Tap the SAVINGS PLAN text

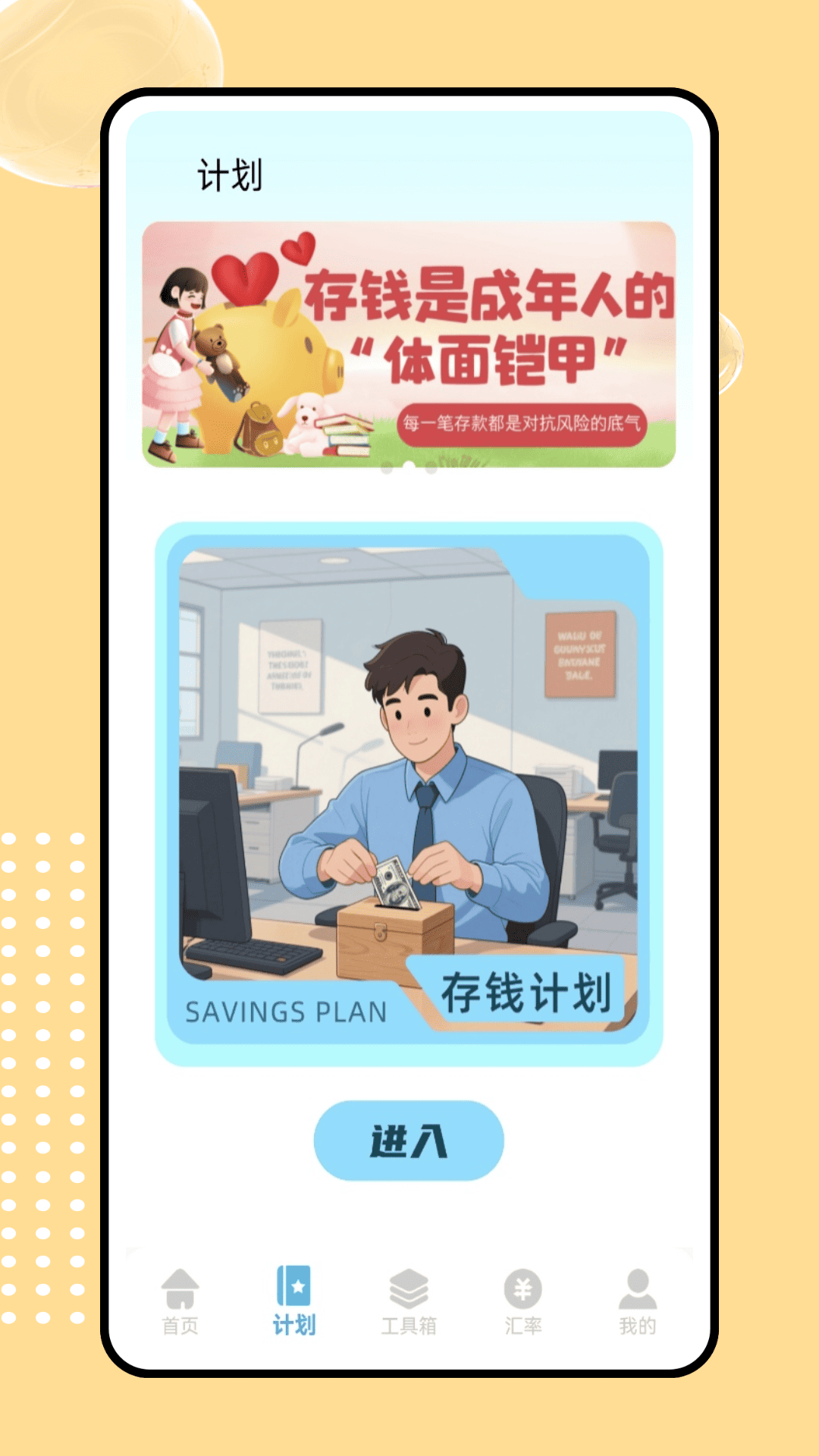(x=287, y=1012)
